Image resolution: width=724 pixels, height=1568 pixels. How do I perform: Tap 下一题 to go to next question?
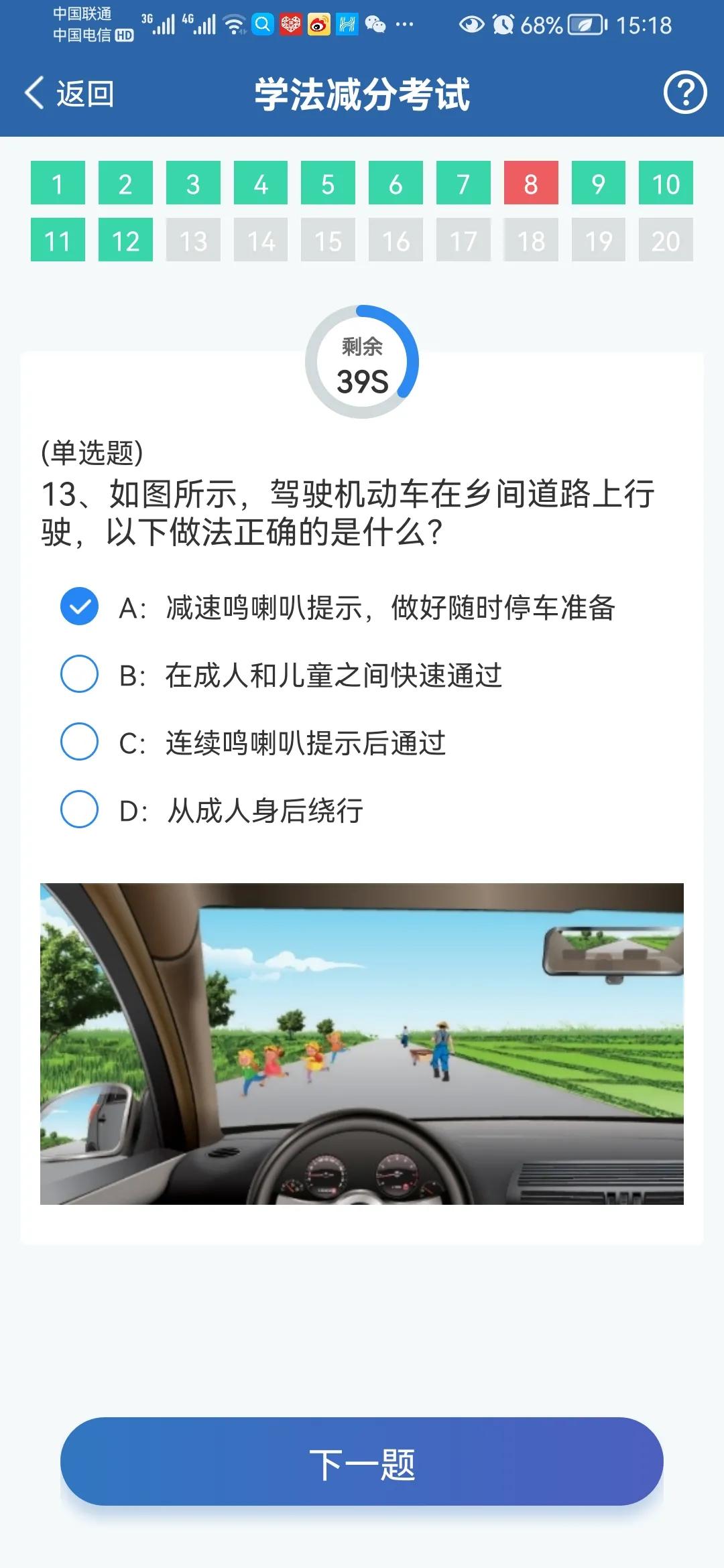tap(362, 1463)
